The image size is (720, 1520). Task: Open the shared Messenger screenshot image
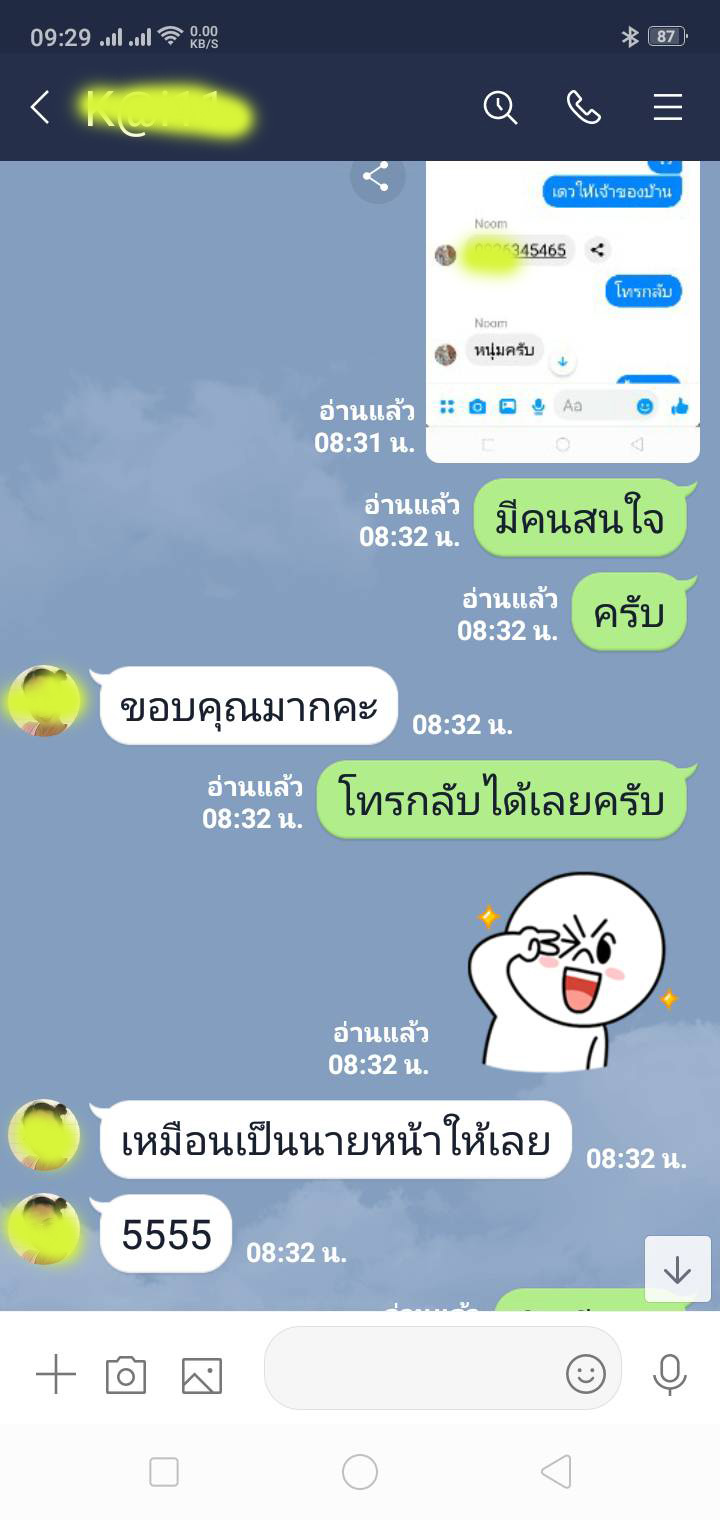(x=563, y=311)
